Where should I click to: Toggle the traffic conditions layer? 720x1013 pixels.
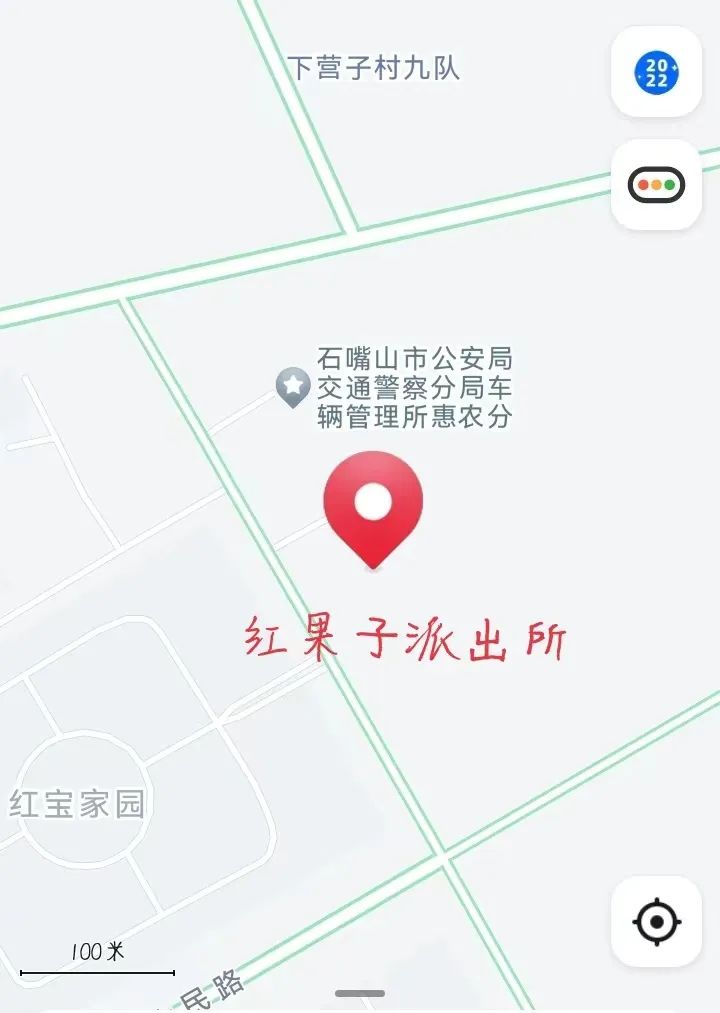[656, 185]
